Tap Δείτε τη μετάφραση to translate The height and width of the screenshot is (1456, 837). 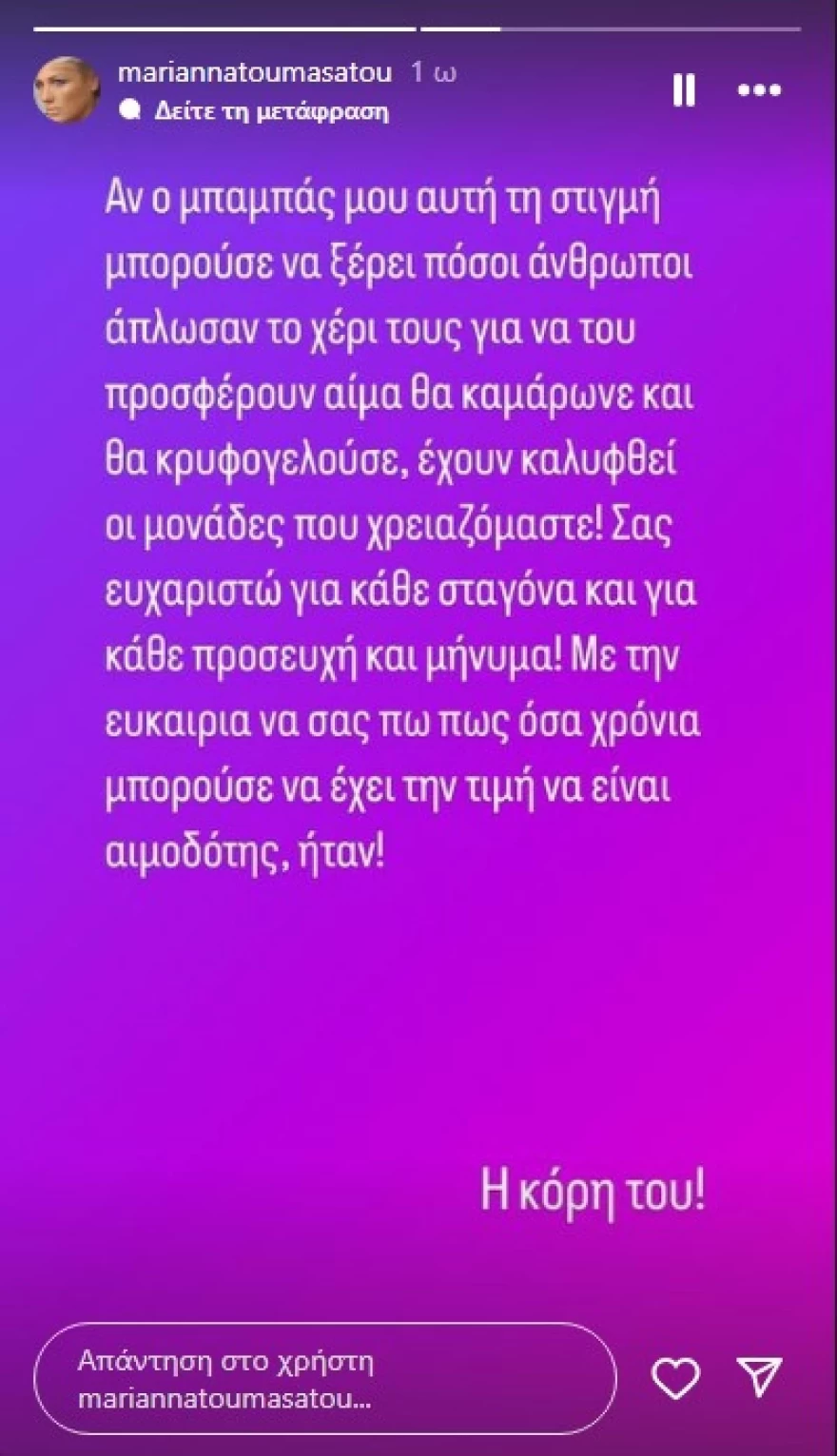[x=271, y=111]
